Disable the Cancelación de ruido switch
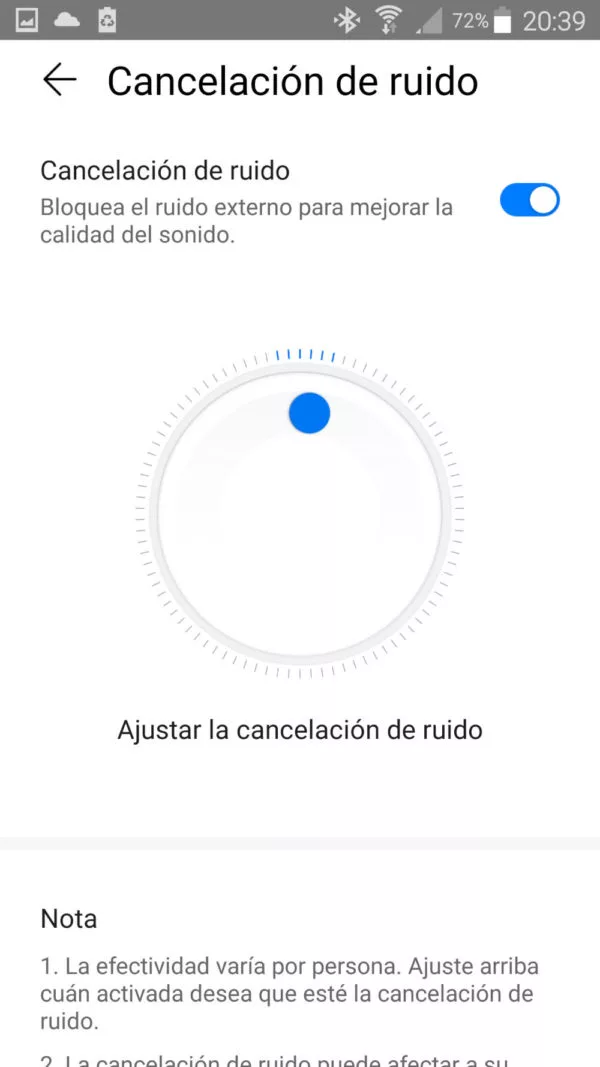 click(x=529, y=200)
